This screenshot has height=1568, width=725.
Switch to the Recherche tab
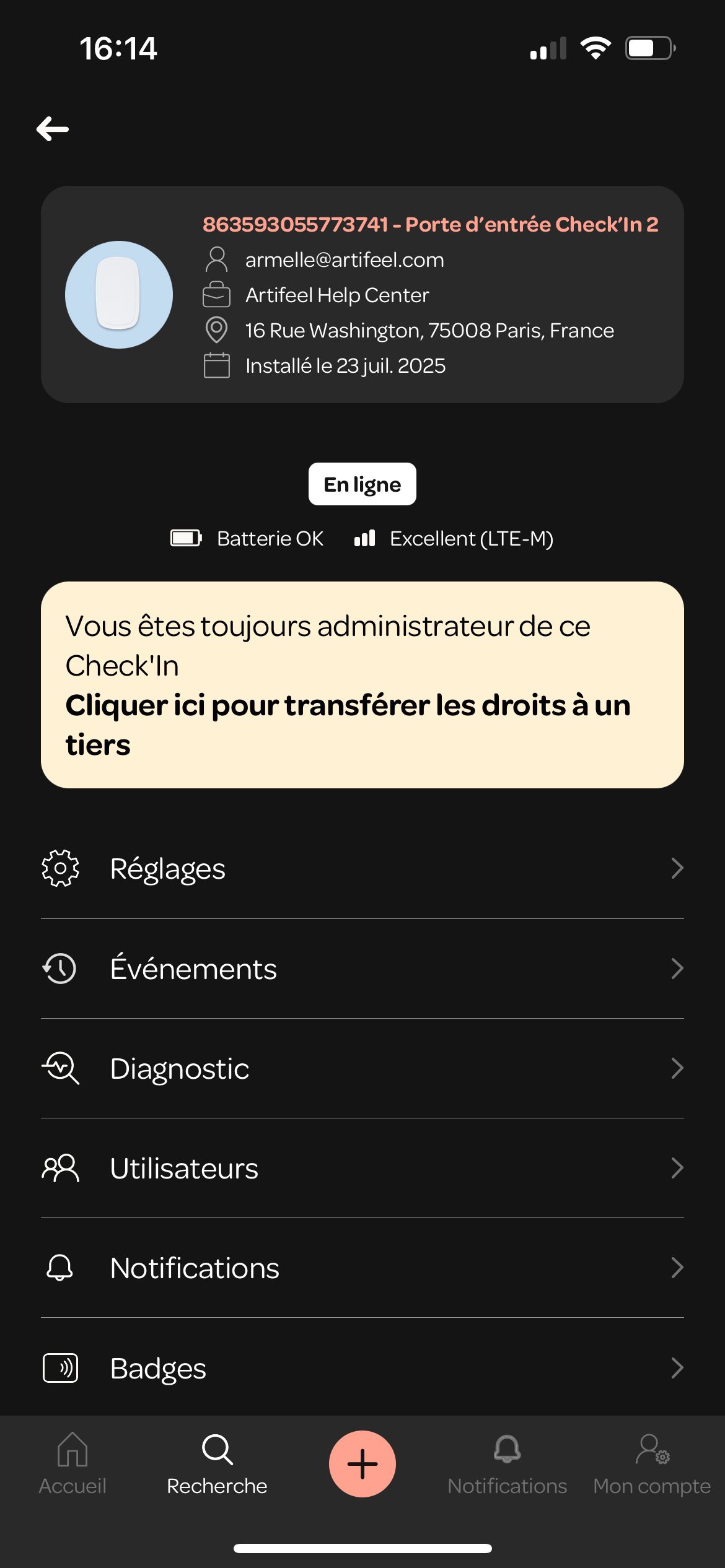(217, 1464)
